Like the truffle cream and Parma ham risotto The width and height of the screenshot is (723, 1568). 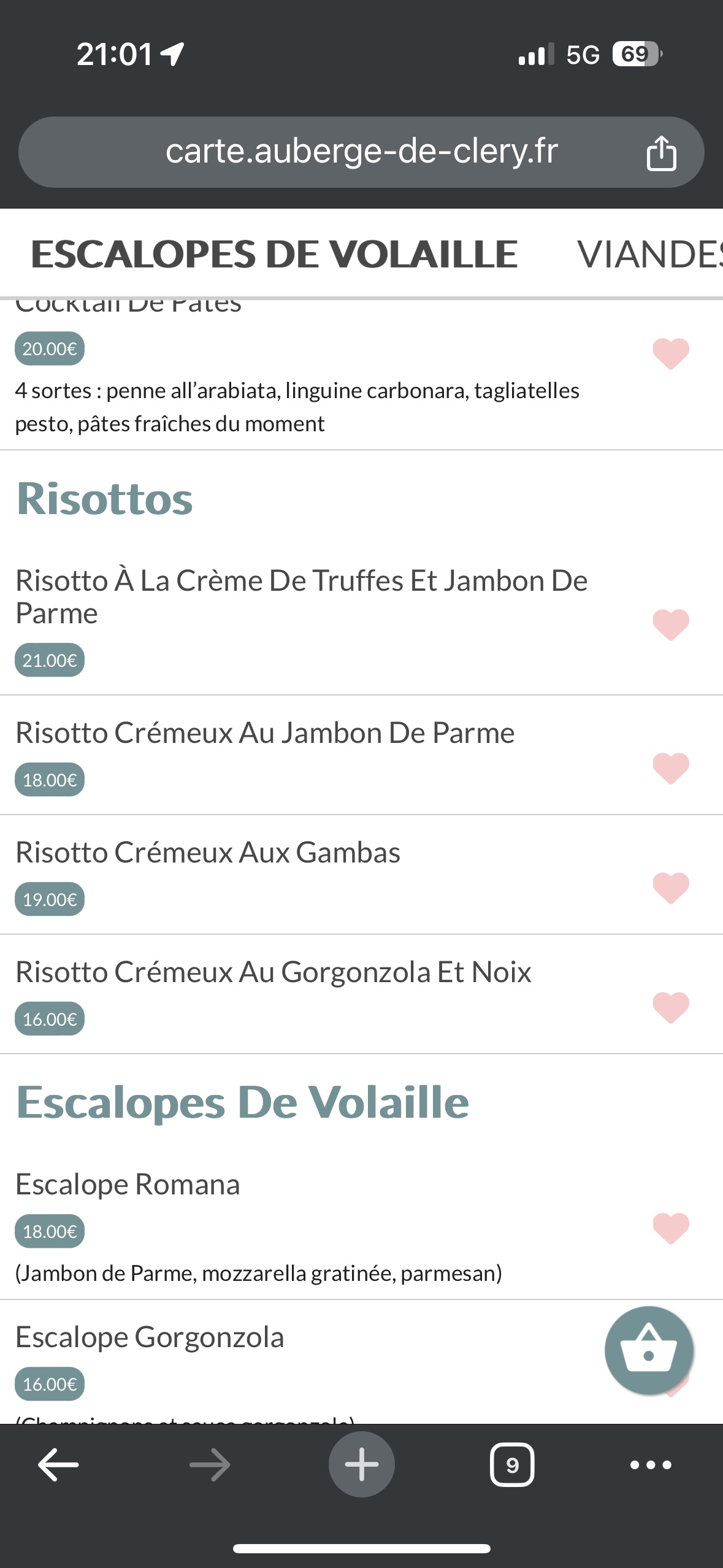tap(671, 625)
